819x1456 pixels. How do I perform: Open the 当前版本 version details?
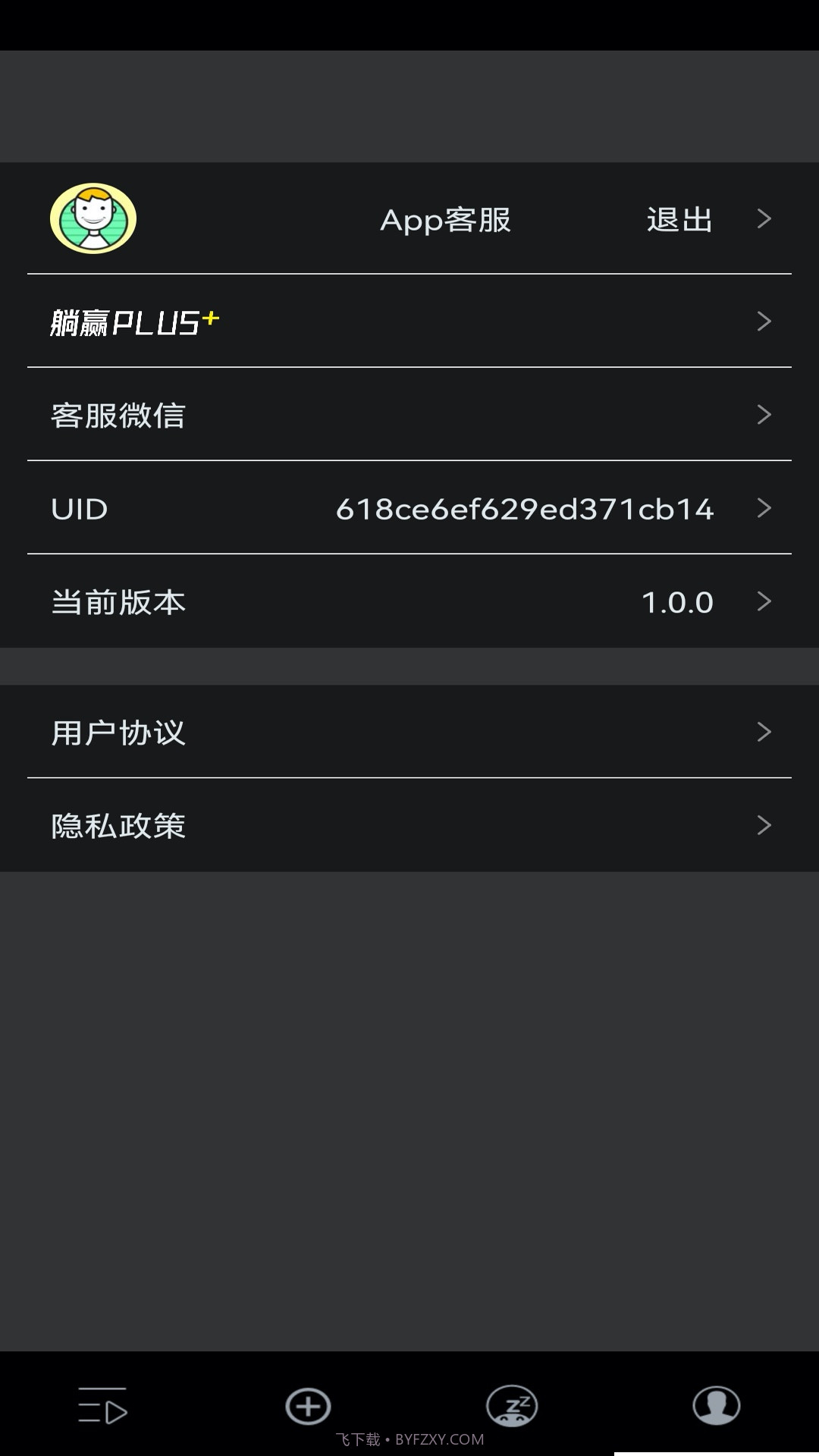[x=409, y=601]
